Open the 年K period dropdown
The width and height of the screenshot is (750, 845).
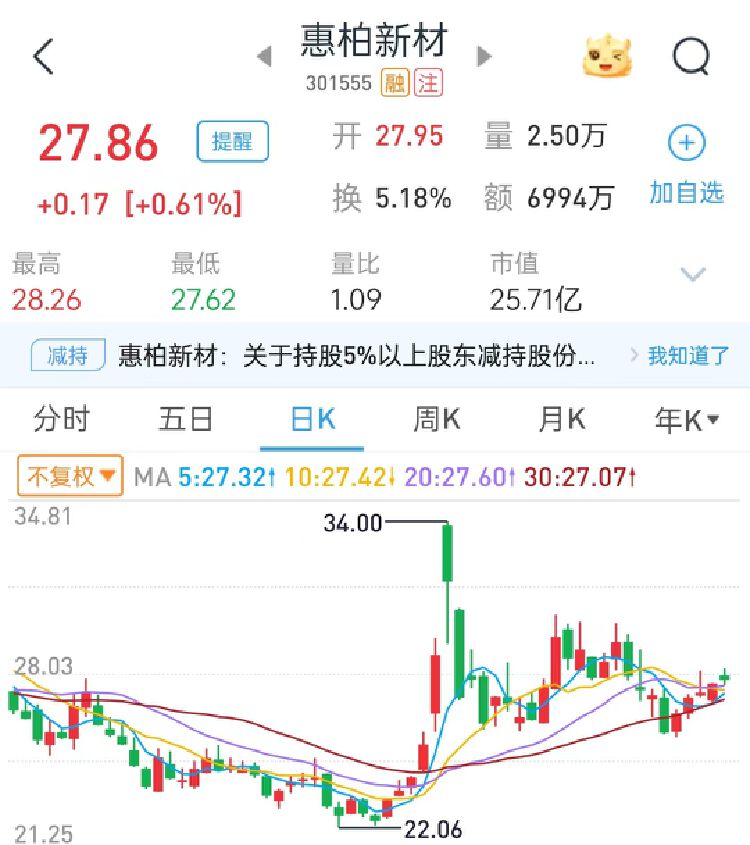(687, 420)
